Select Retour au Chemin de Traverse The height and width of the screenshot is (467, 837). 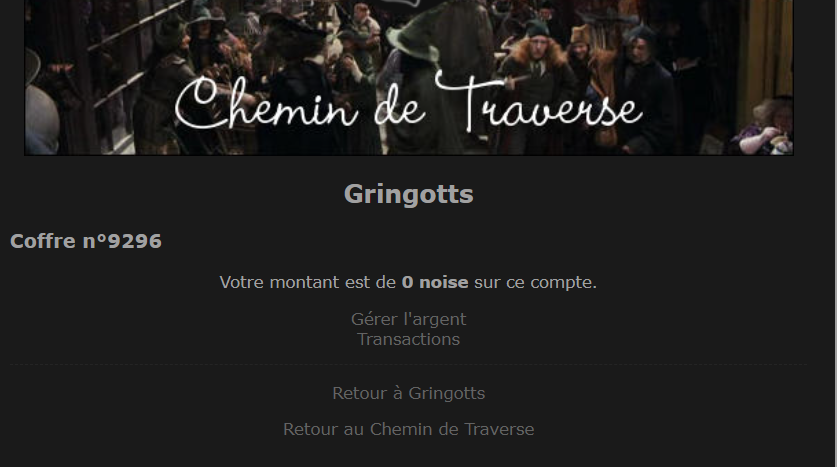[x=408, y=429]
